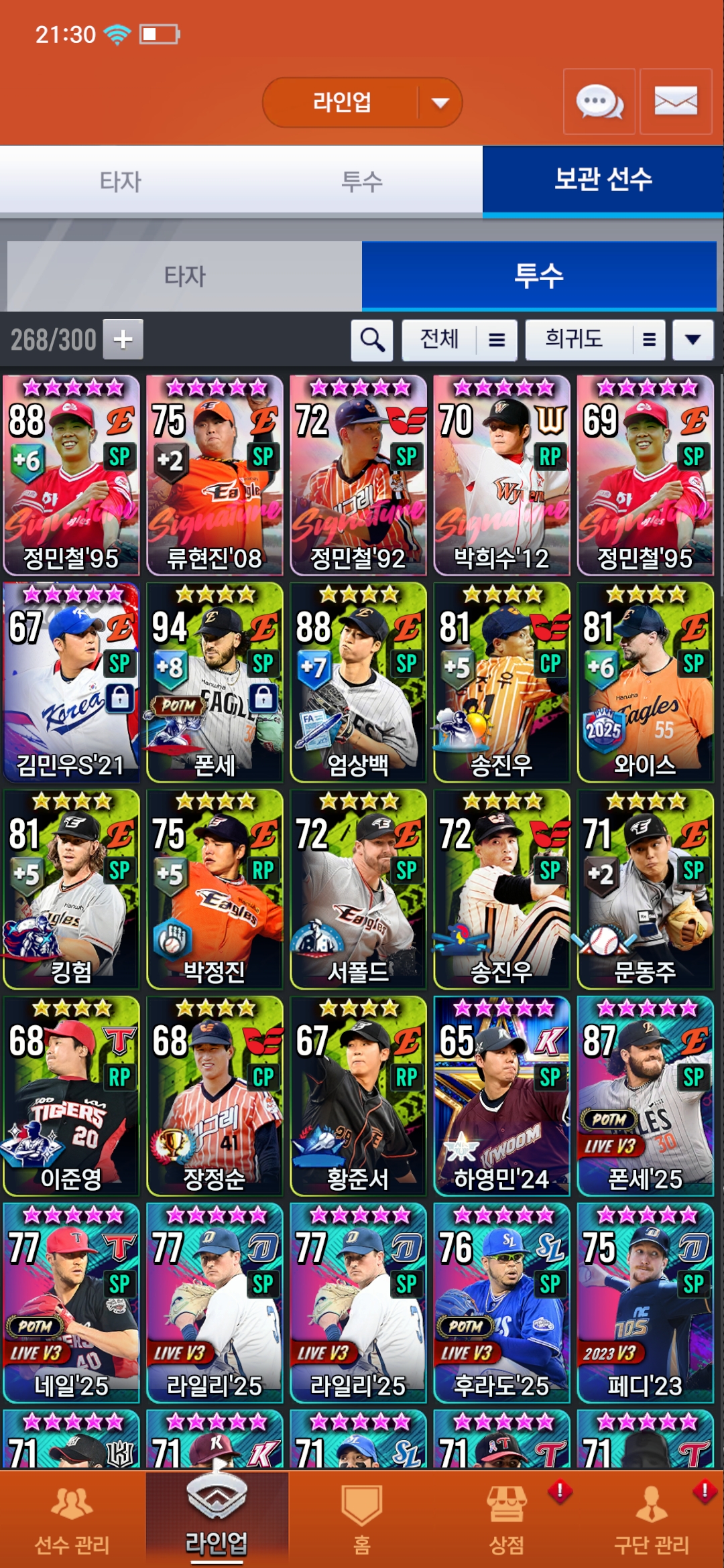
Task: Open the 희귀도 sort dropdown
Action: [x=595, y=340]
